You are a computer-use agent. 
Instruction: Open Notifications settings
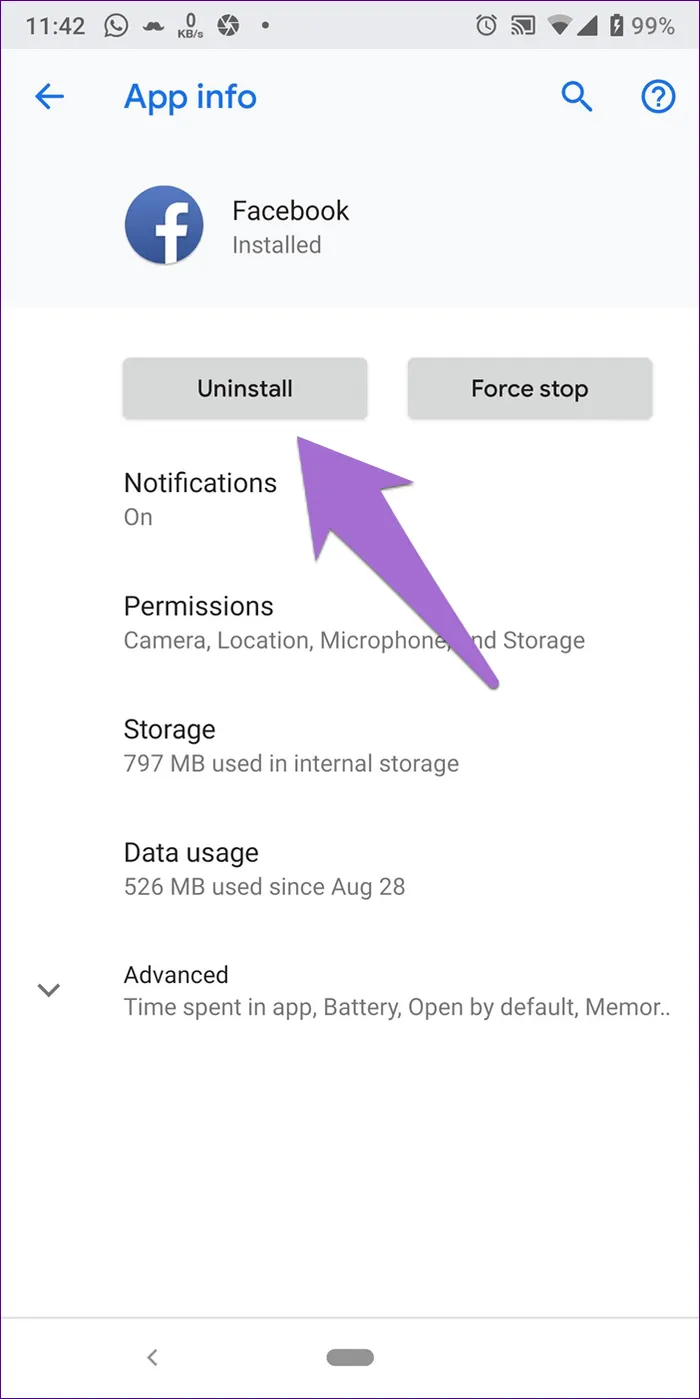coord(350,499)
